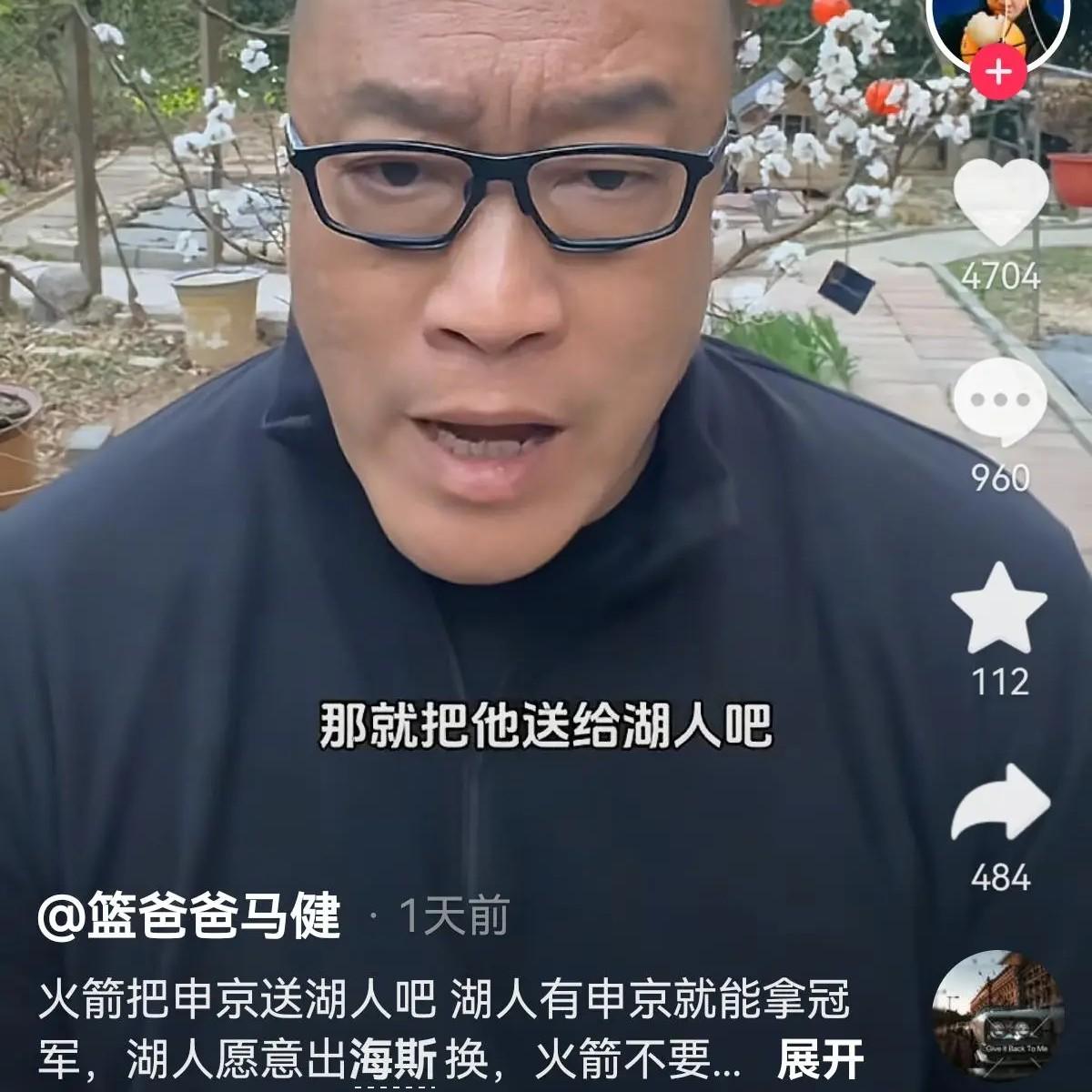
Task: Like this video
Action: [1000, 202]
